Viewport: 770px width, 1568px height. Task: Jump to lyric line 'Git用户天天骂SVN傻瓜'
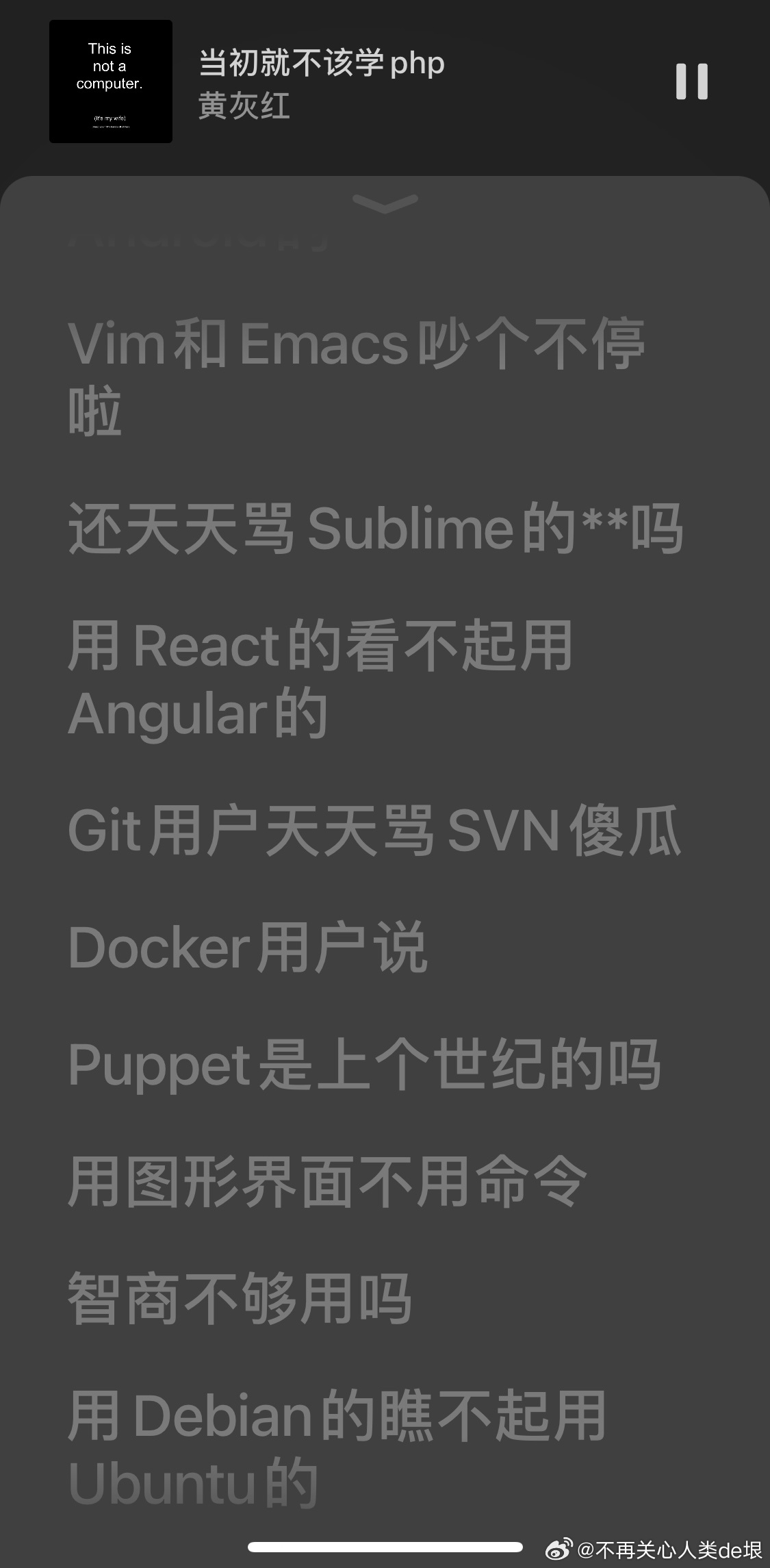pyautogui.click(x=374, y=831)
